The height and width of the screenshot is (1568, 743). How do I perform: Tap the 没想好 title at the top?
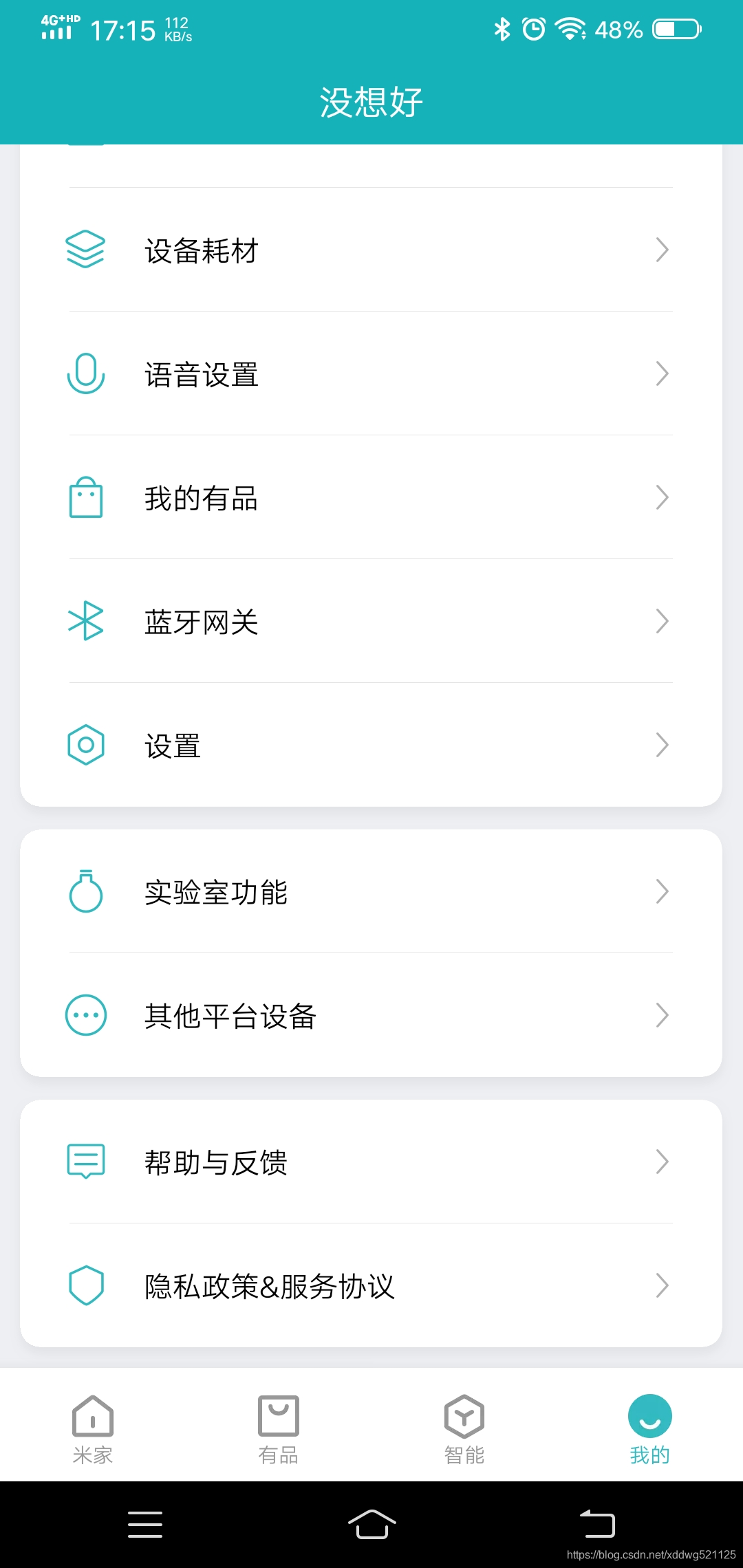(371, 100)
